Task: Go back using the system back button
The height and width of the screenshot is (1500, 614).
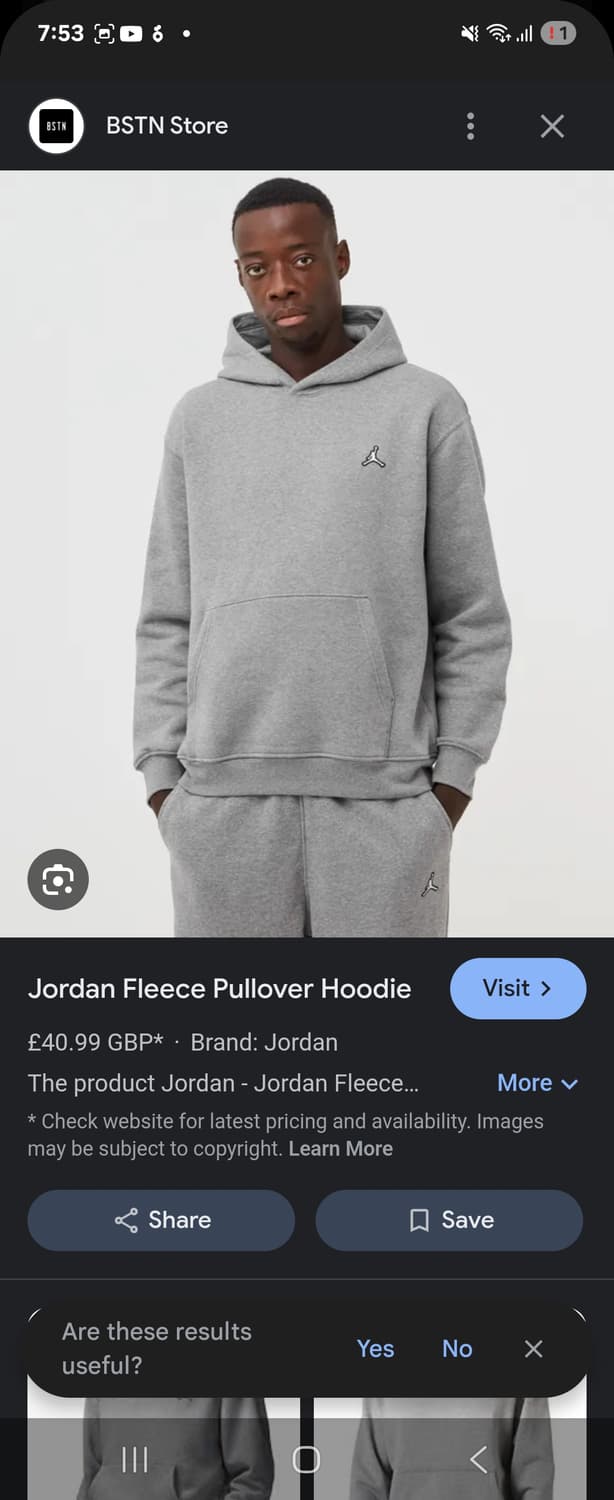Action: (478, 1460)
